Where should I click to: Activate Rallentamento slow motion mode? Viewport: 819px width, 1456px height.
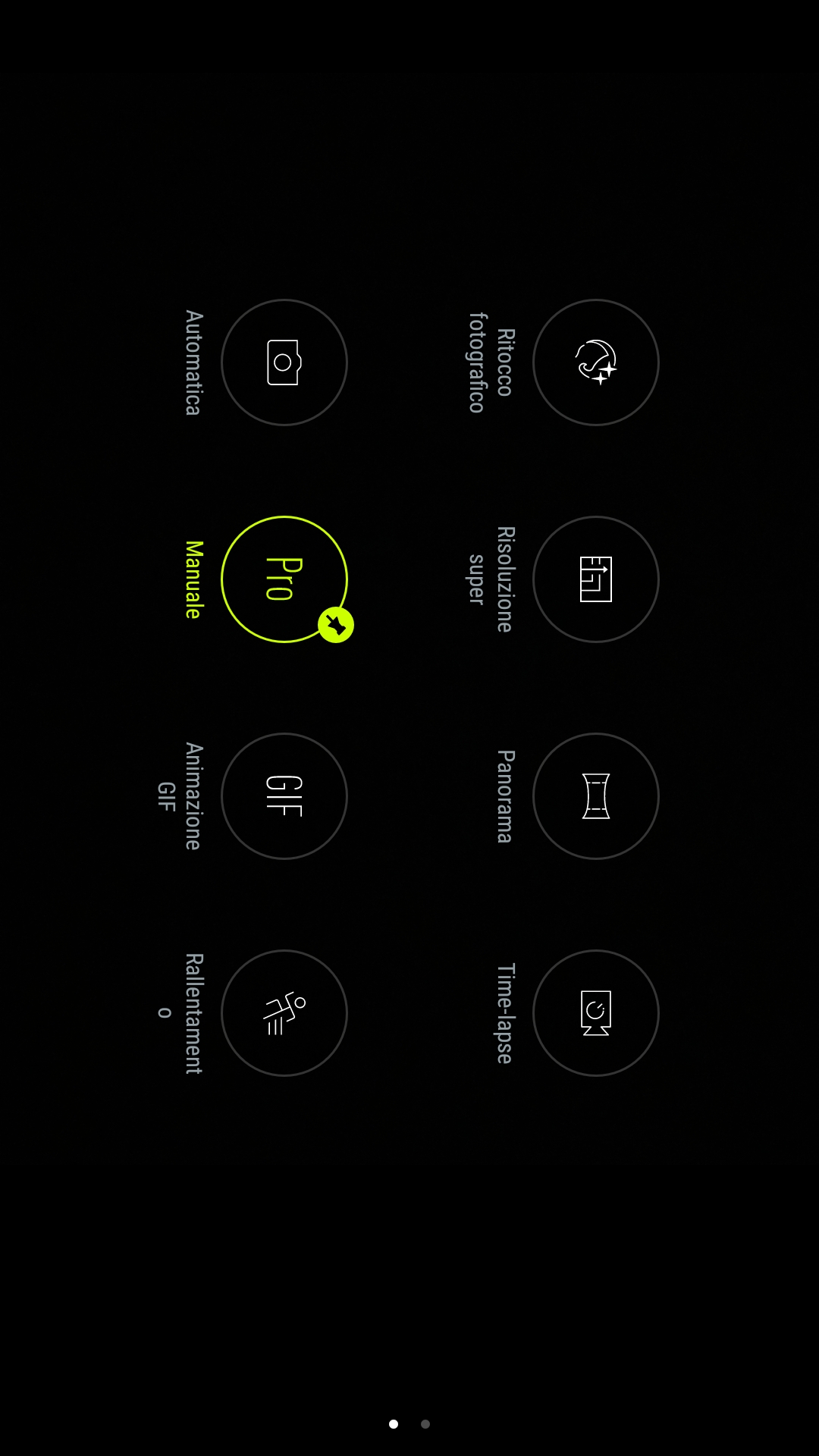pyautogui.click(x=284, y=1013)
